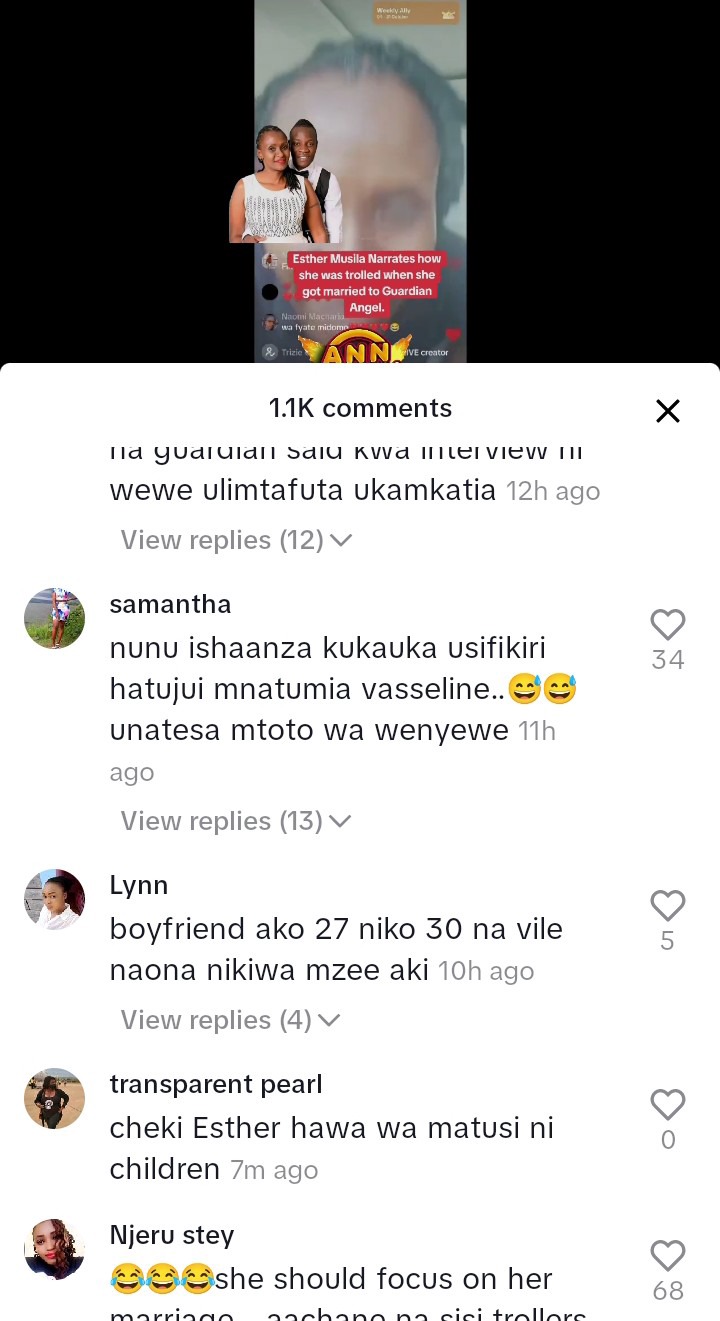Viewport: 720px width, 1321px height.
Task: Close the comments panel
Action: click(x=667, y=411)
